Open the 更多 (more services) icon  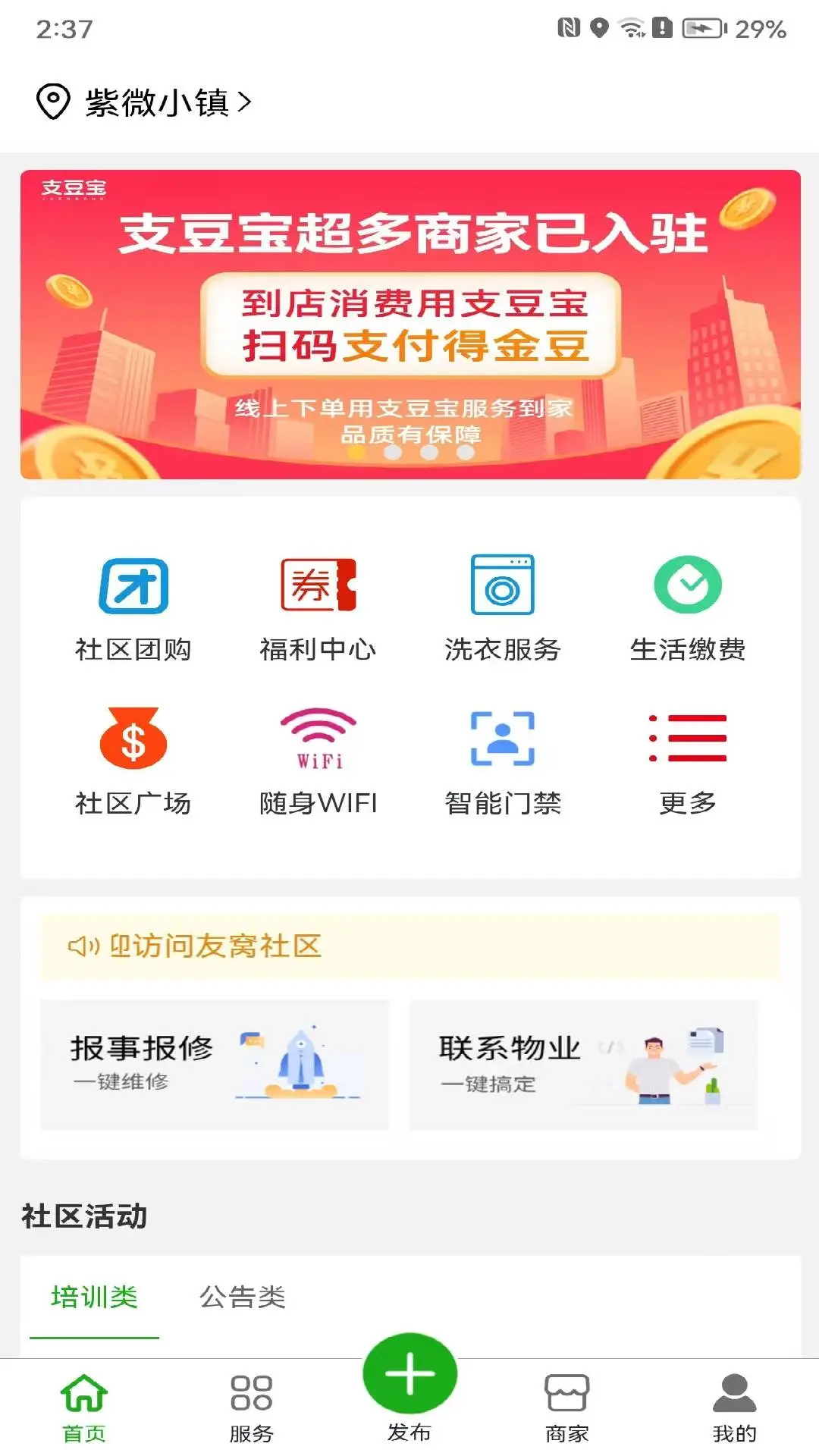pyautogui.click(x=686, y=758)
